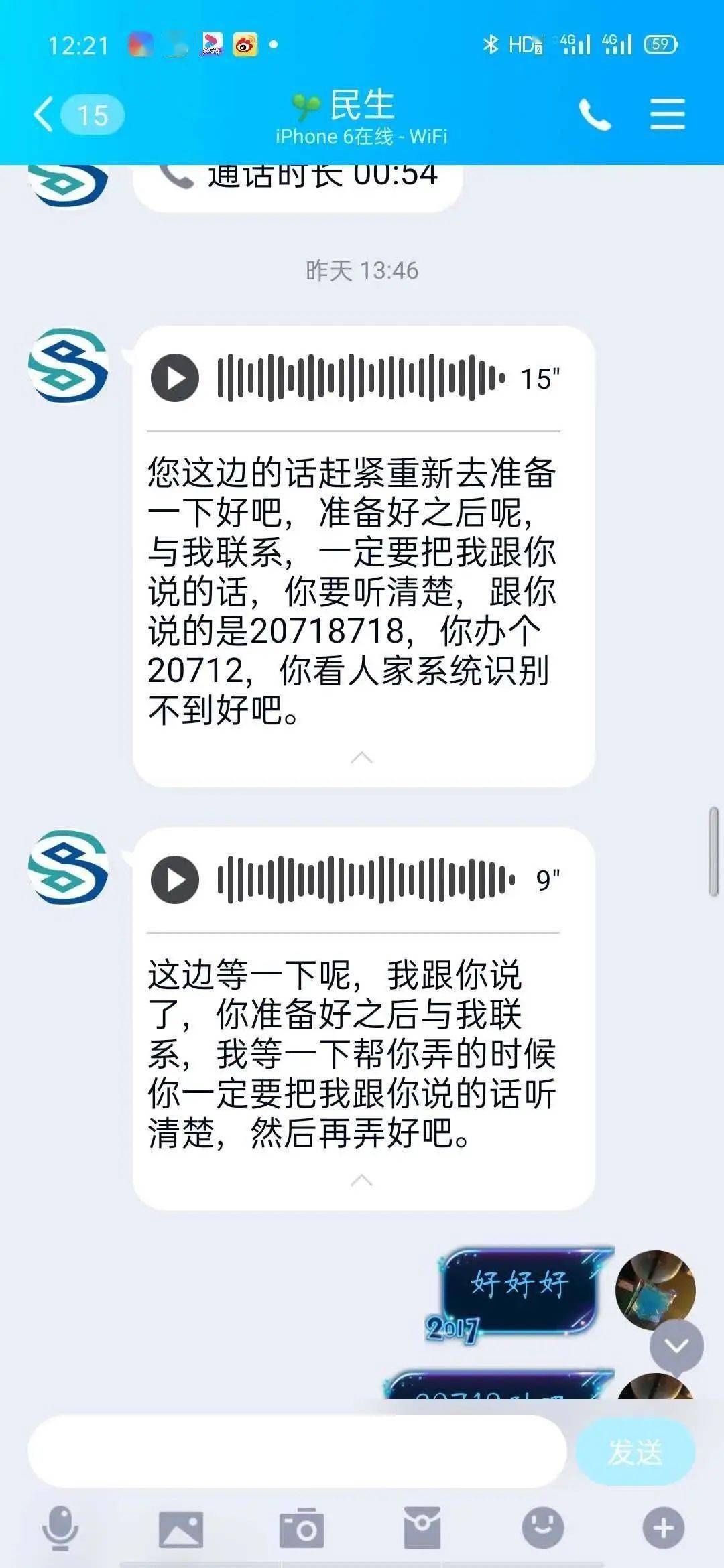Record a voice message with the microphone
The width and height of the screenshot is (724, 1568).
[60, 1528]
